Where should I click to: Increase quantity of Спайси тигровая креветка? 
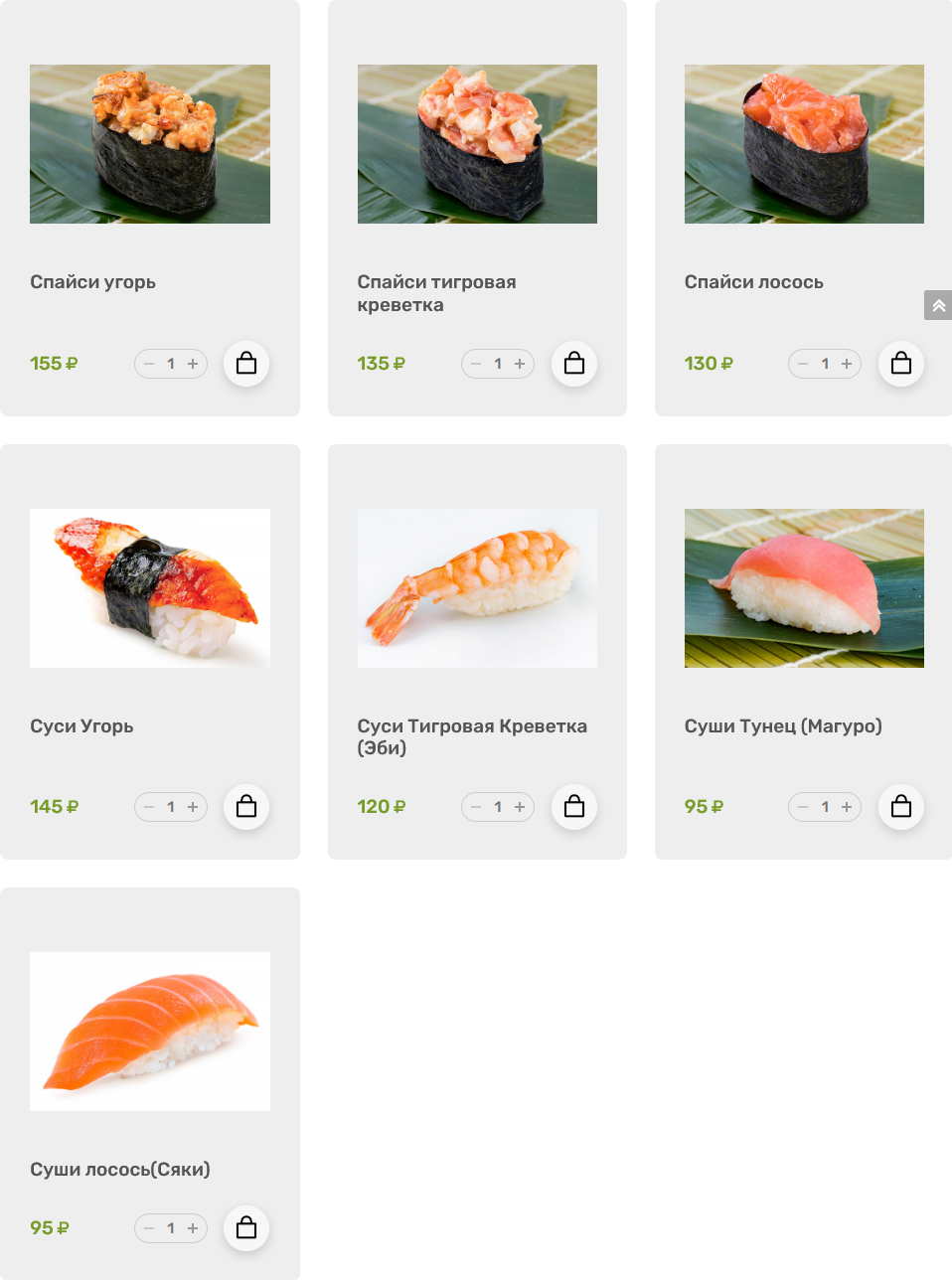[520, 364]
